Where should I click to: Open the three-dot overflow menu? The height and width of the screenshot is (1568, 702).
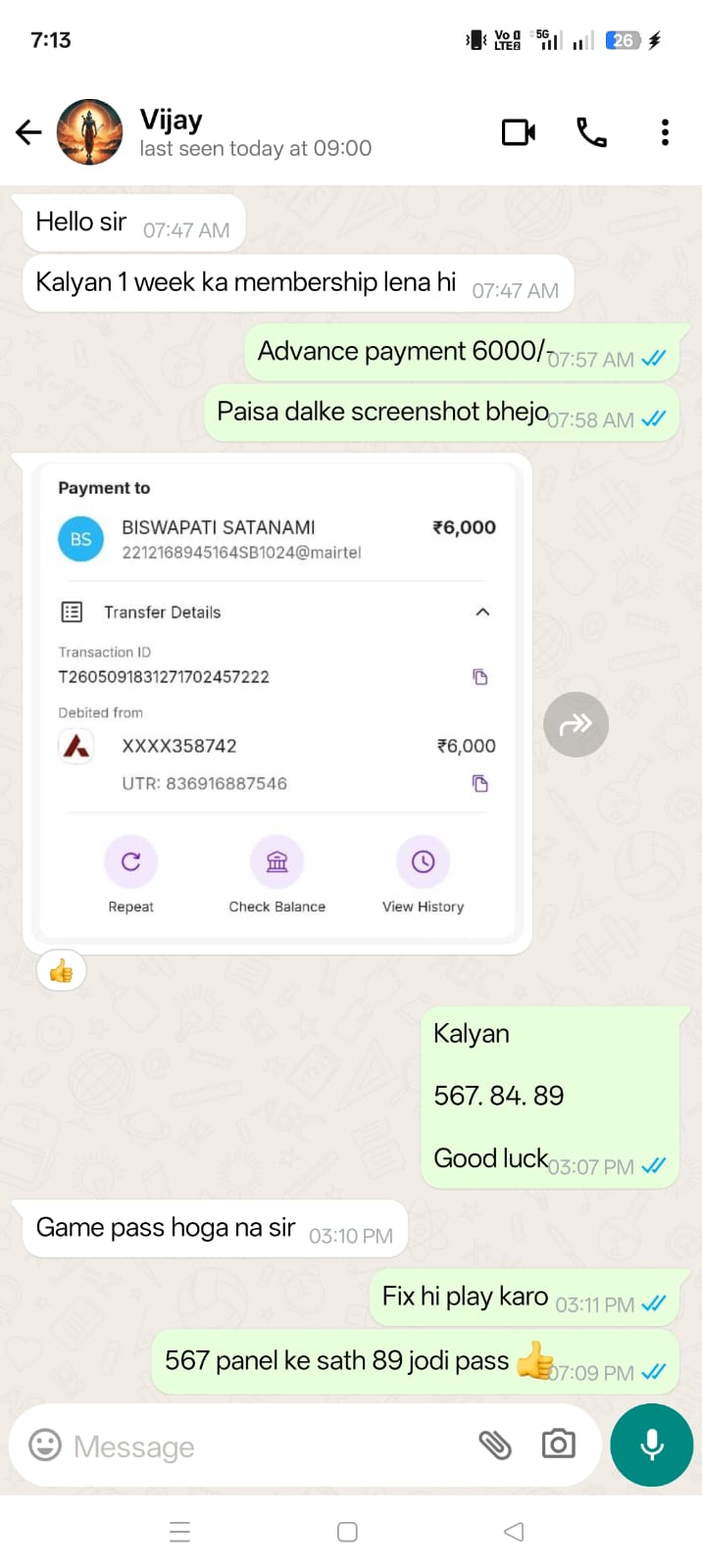coord(665,132)
